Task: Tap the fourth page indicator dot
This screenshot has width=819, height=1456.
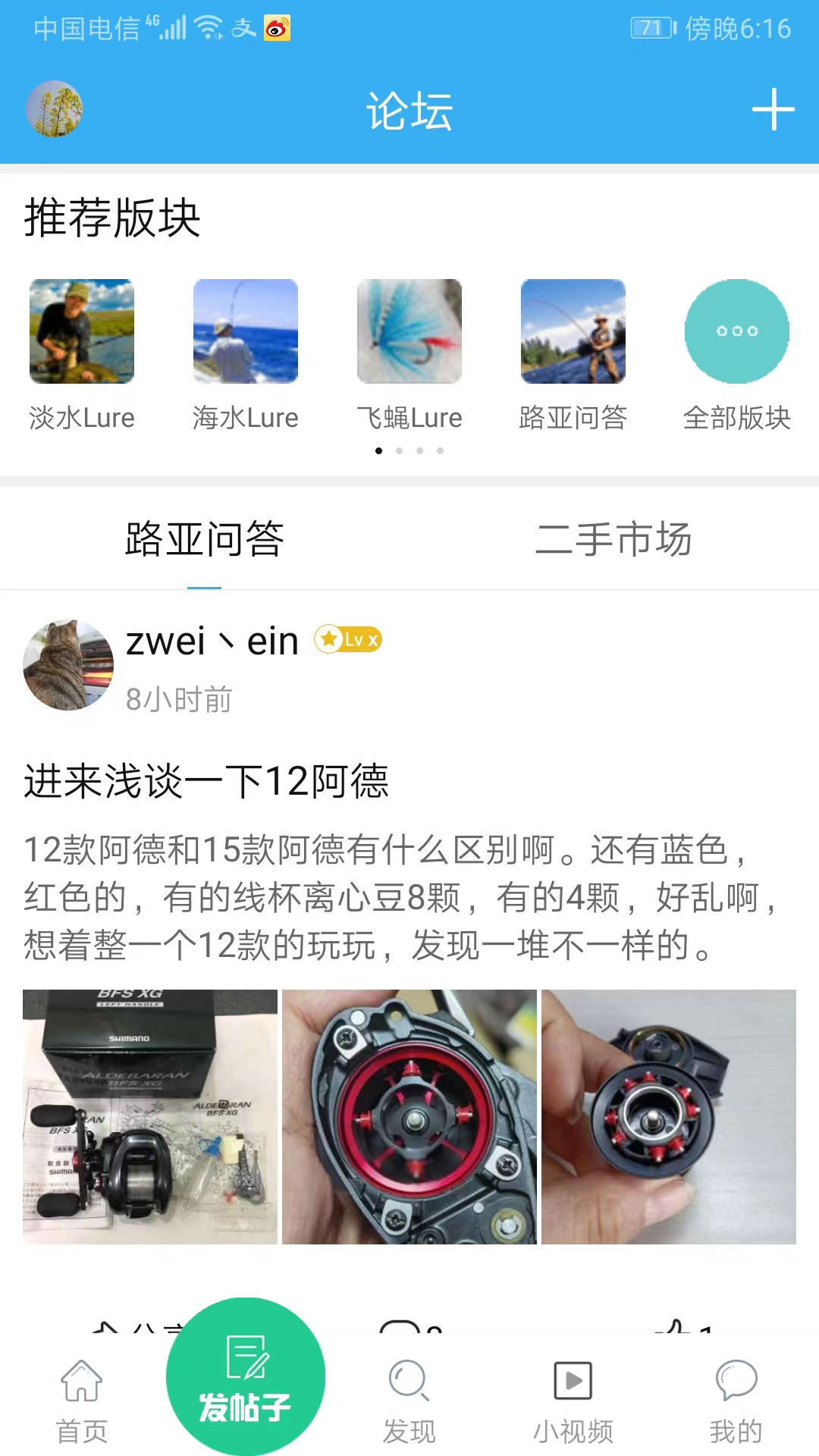Action: pyautogui.click(x=439, y=450)
